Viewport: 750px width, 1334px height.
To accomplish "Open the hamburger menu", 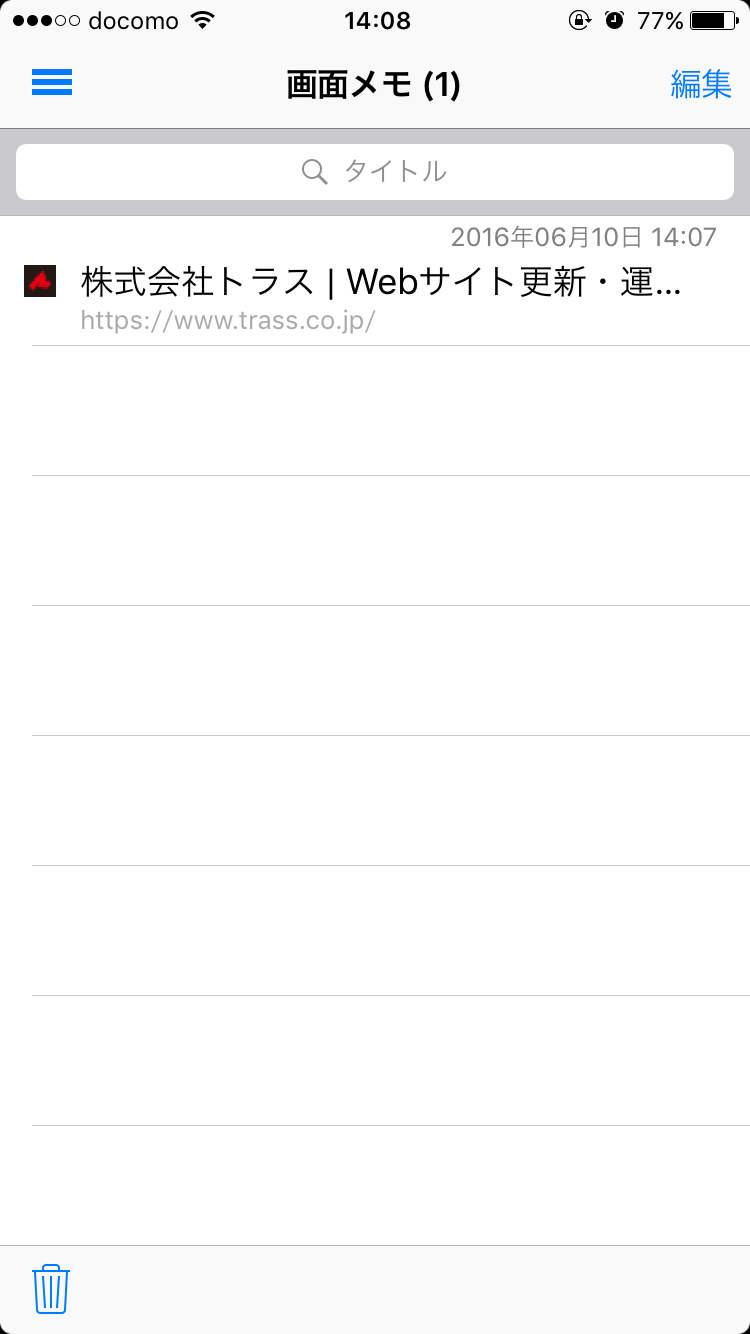I will pyautogui.click(x=52, y=83).
